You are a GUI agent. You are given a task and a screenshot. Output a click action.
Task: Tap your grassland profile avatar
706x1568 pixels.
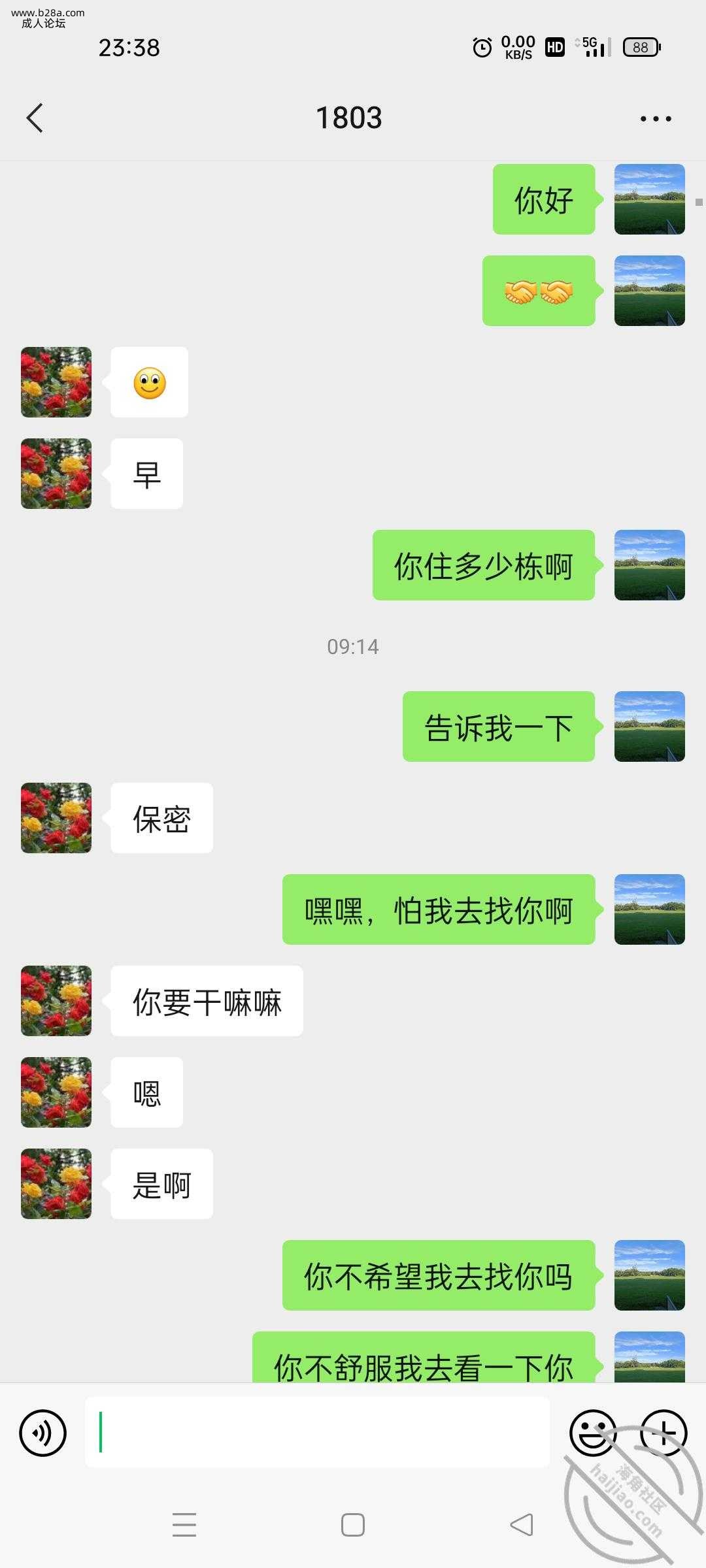pos(649,199)
